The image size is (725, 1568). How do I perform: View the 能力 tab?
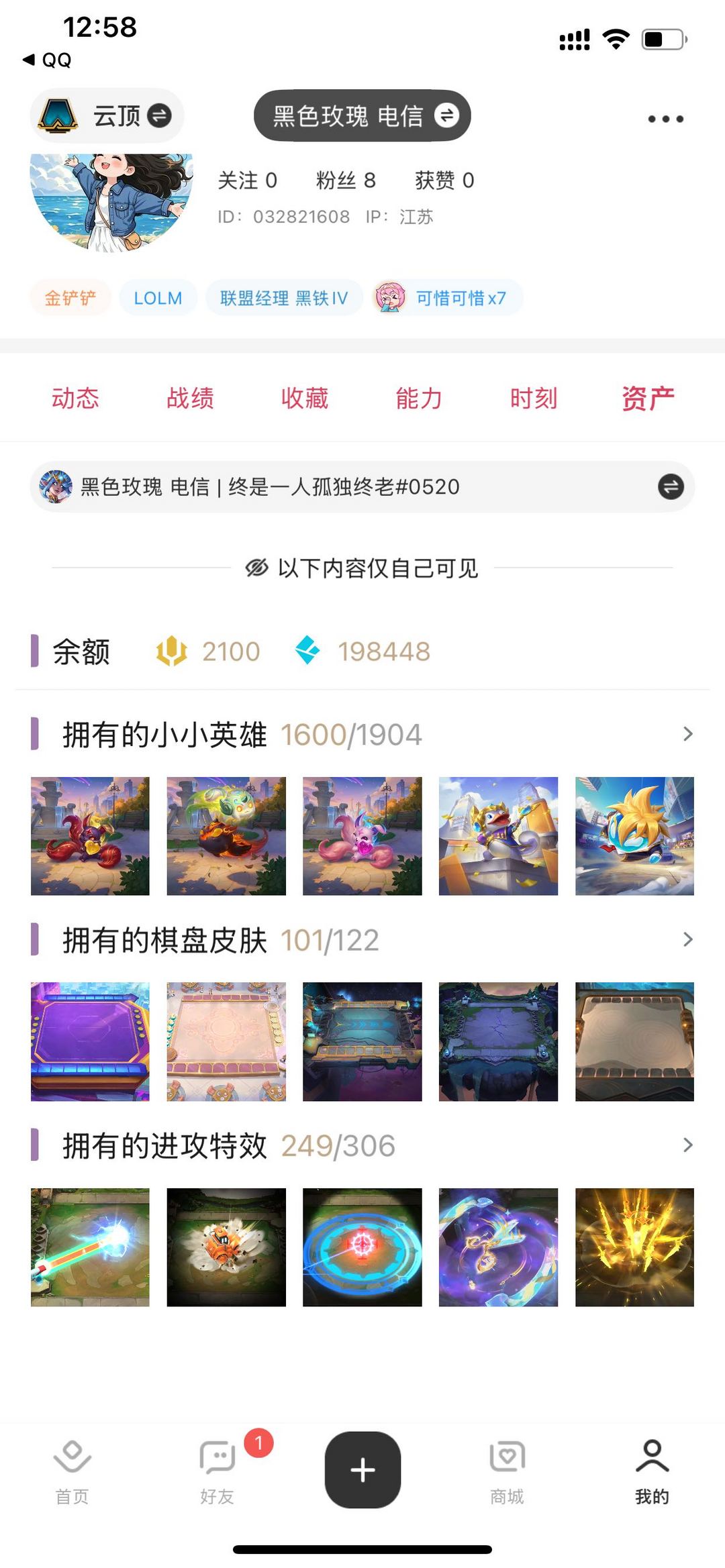[x=419, y=399]
